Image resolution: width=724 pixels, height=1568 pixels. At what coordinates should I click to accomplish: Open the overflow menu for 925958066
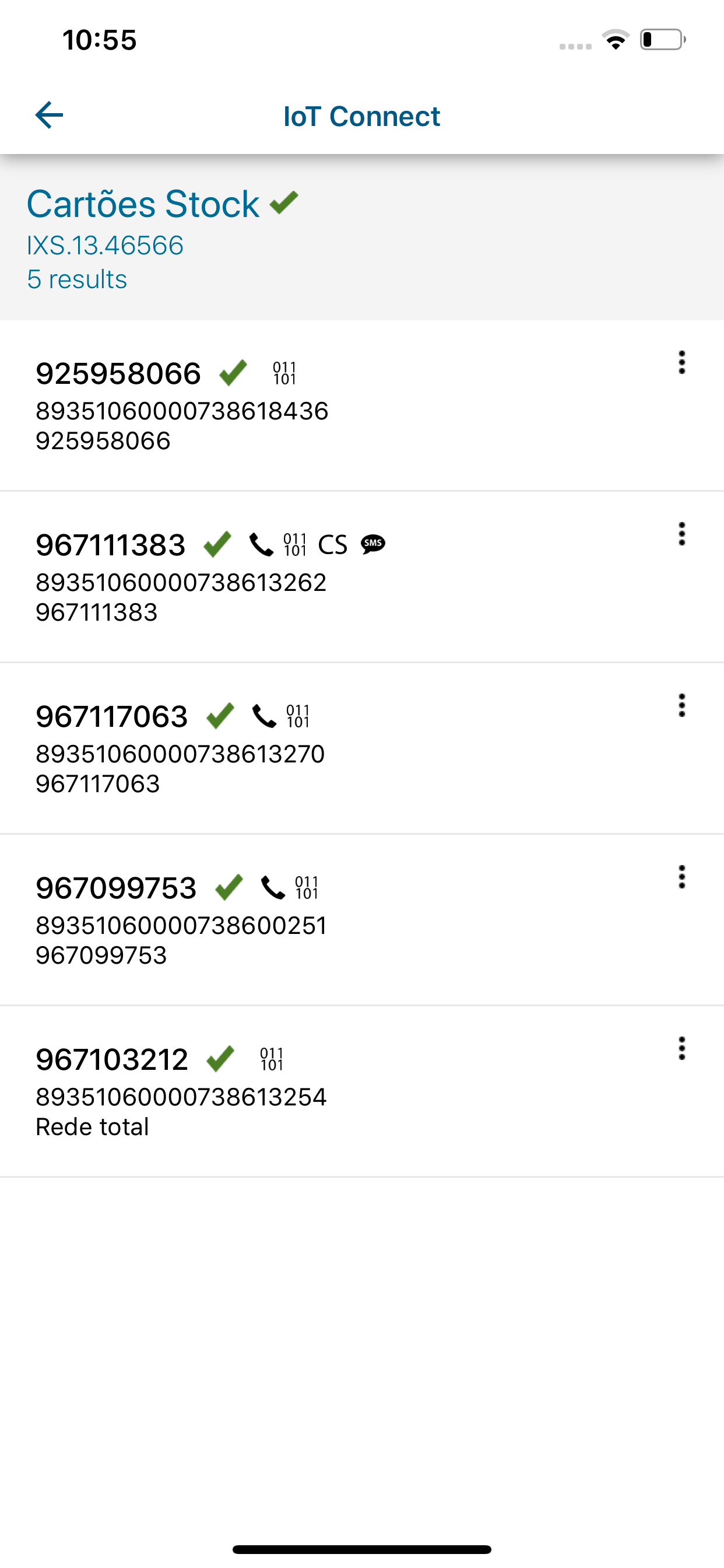point(682,363)
